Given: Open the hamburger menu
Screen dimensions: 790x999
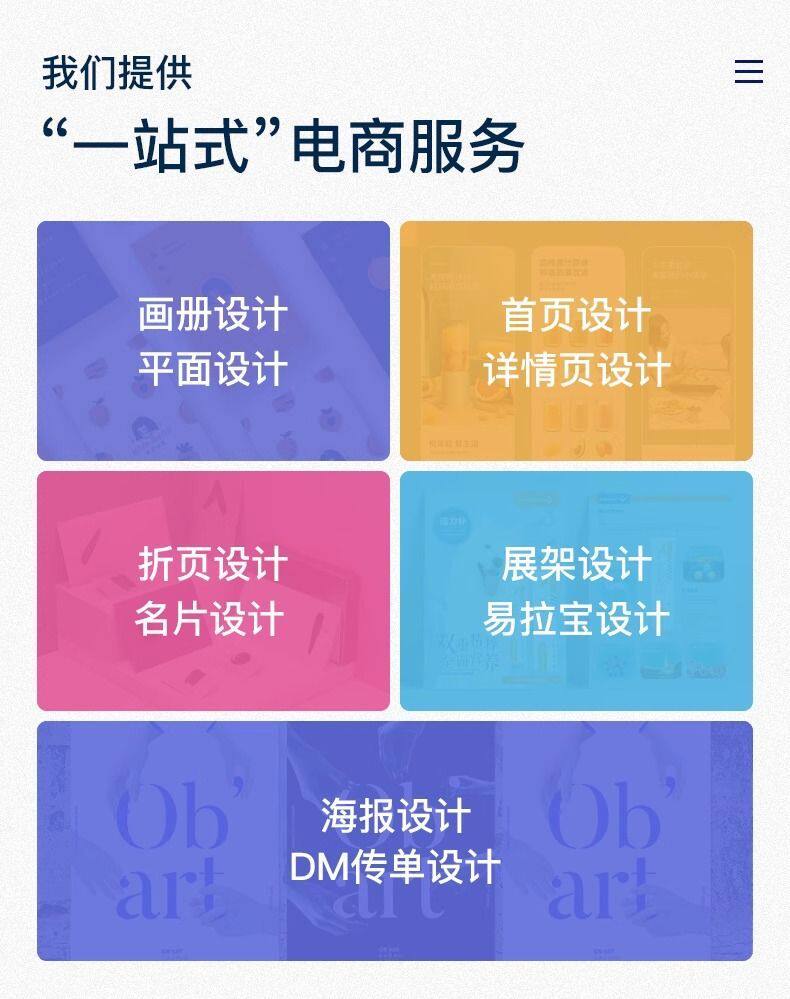Looking at the screenshot, I should 748,72.
